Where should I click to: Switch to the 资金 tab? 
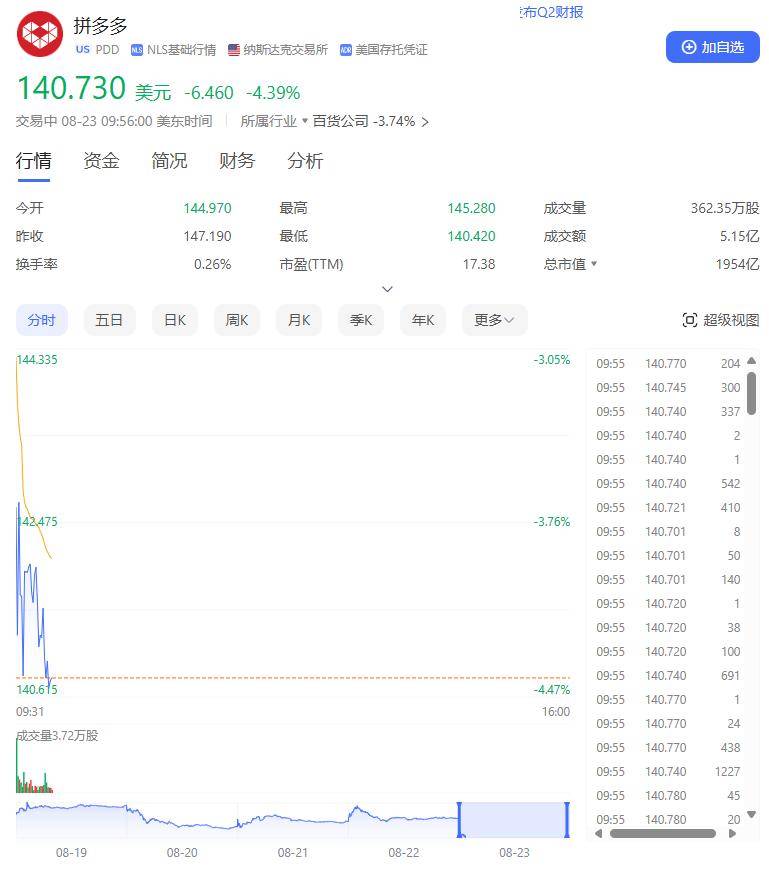(x=101, y=161)
